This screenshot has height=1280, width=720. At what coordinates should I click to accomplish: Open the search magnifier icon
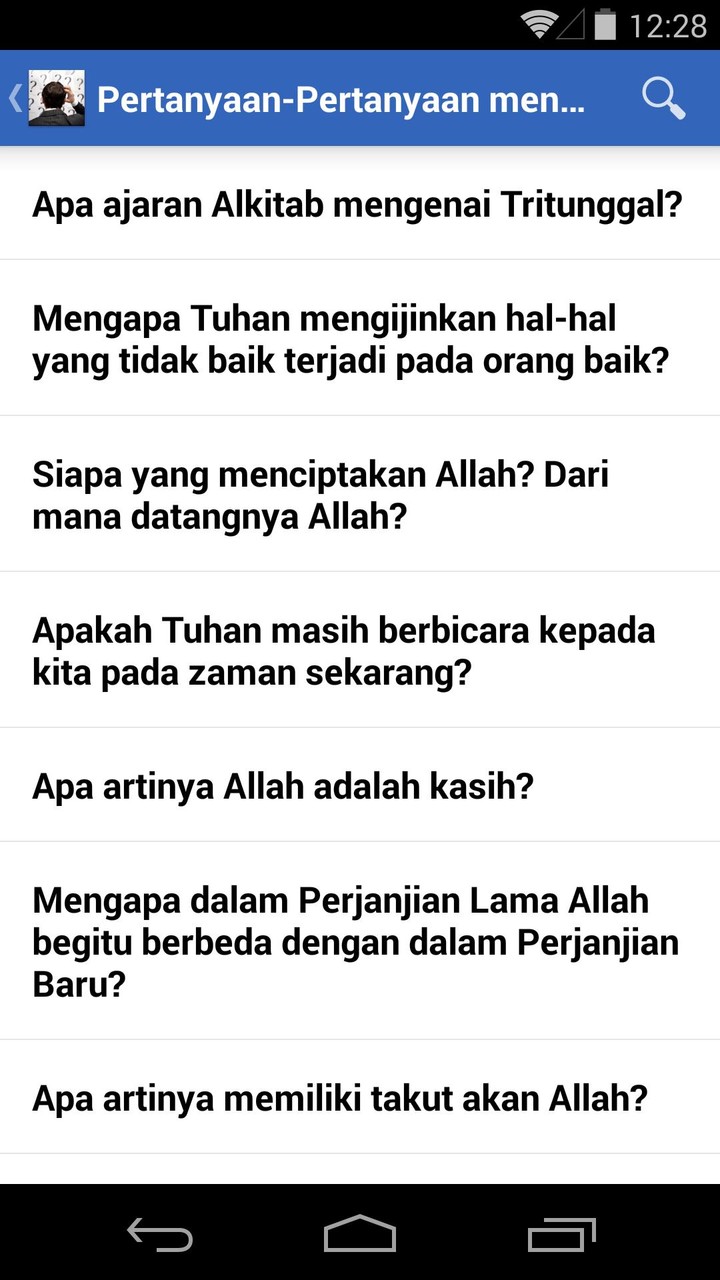click(x=663, y=98)
